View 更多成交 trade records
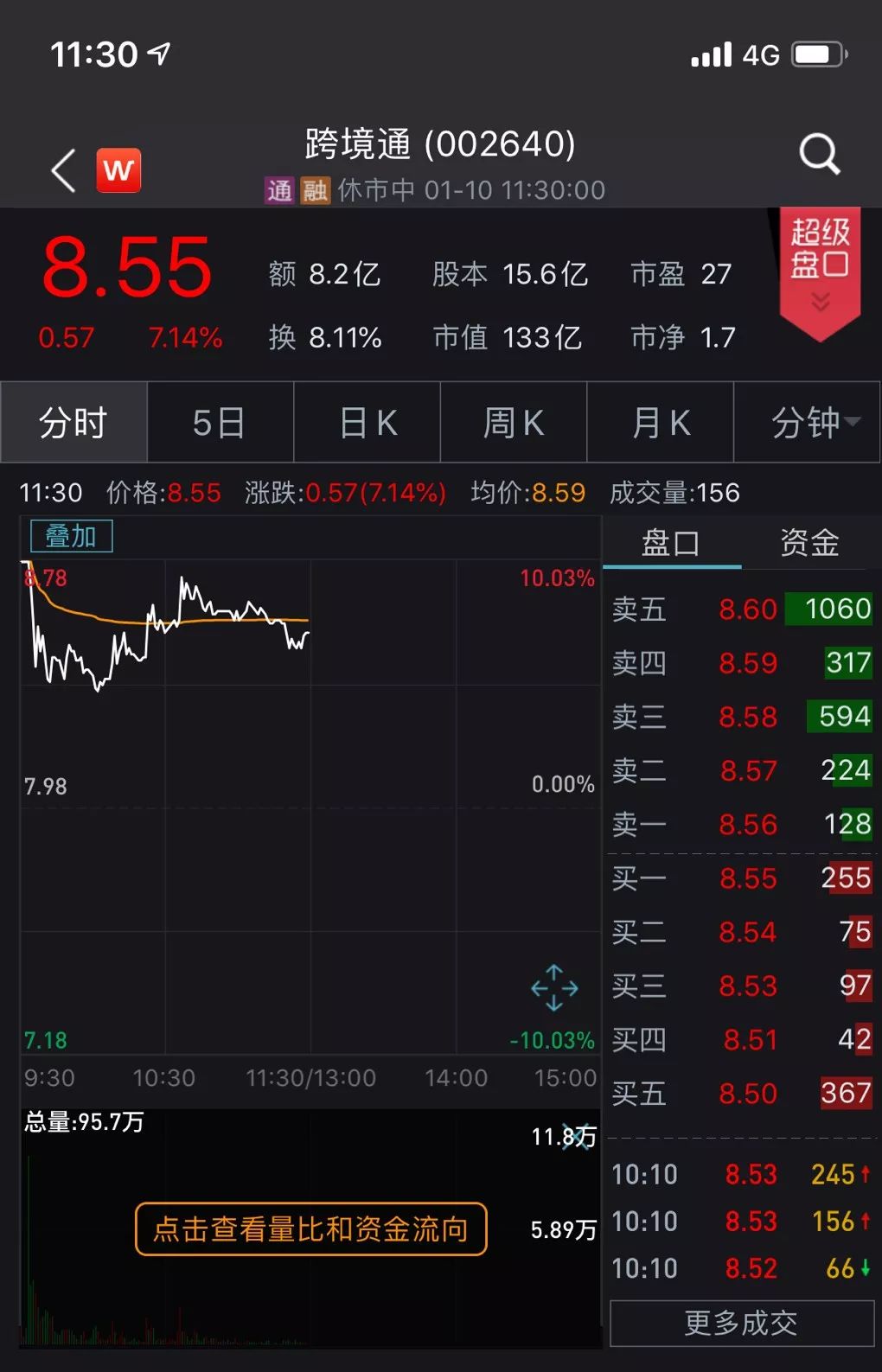 (x=741, y=1323)
